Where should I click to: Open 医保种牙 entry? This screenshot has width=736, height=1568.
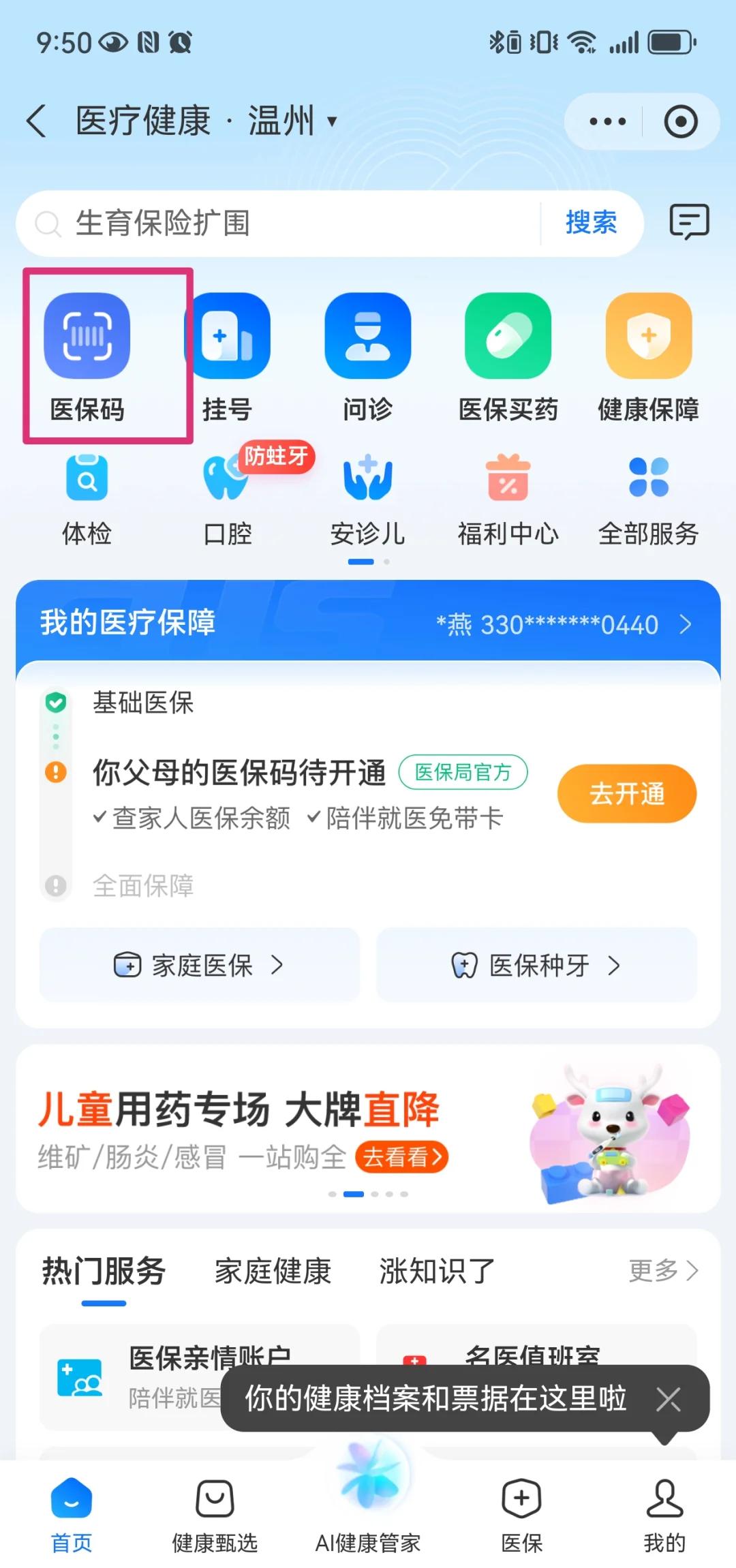tap(537, 965)
